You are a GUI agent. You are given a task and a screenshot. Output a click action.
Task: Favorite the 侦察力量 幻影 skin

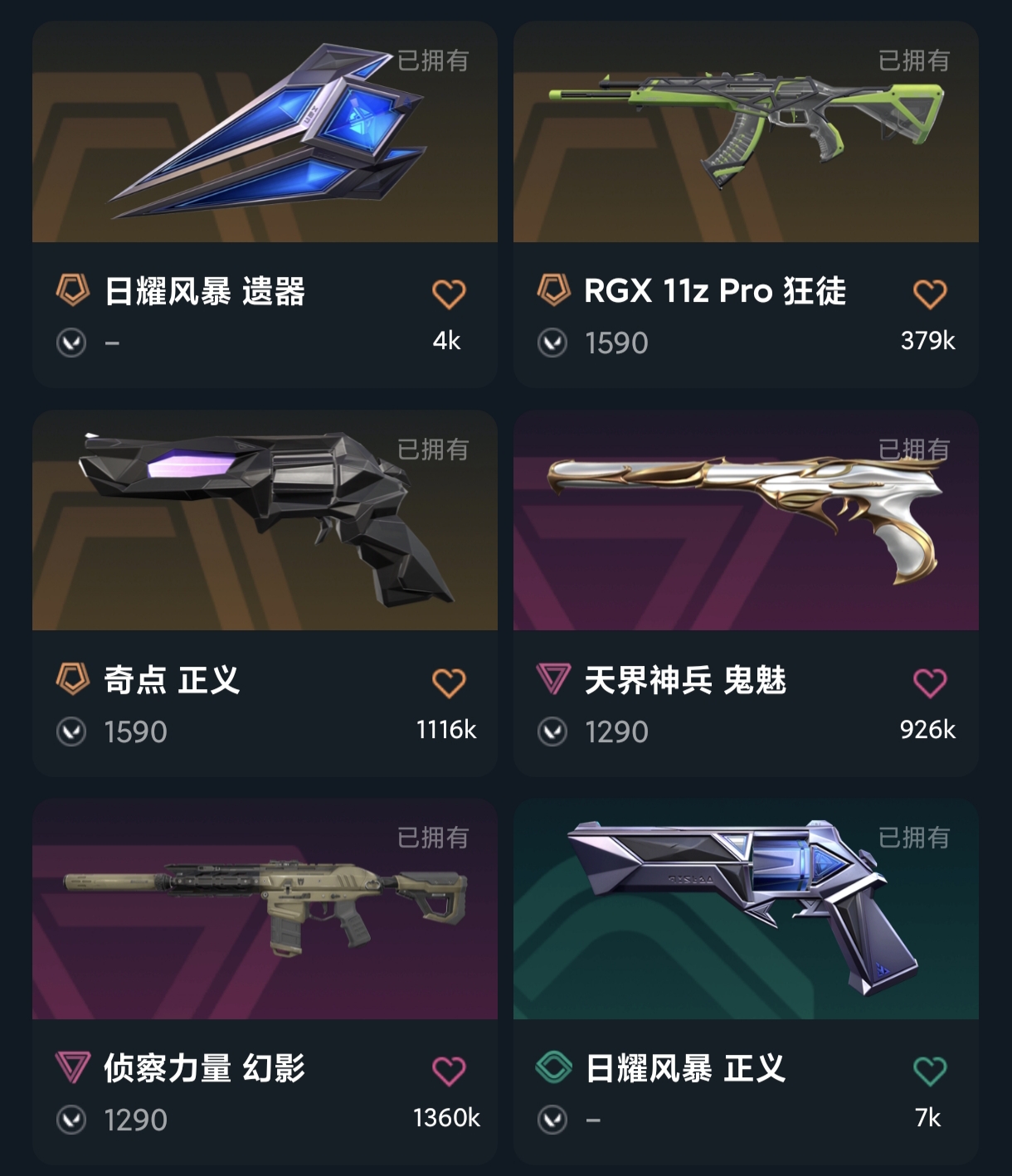point(449,1071)
